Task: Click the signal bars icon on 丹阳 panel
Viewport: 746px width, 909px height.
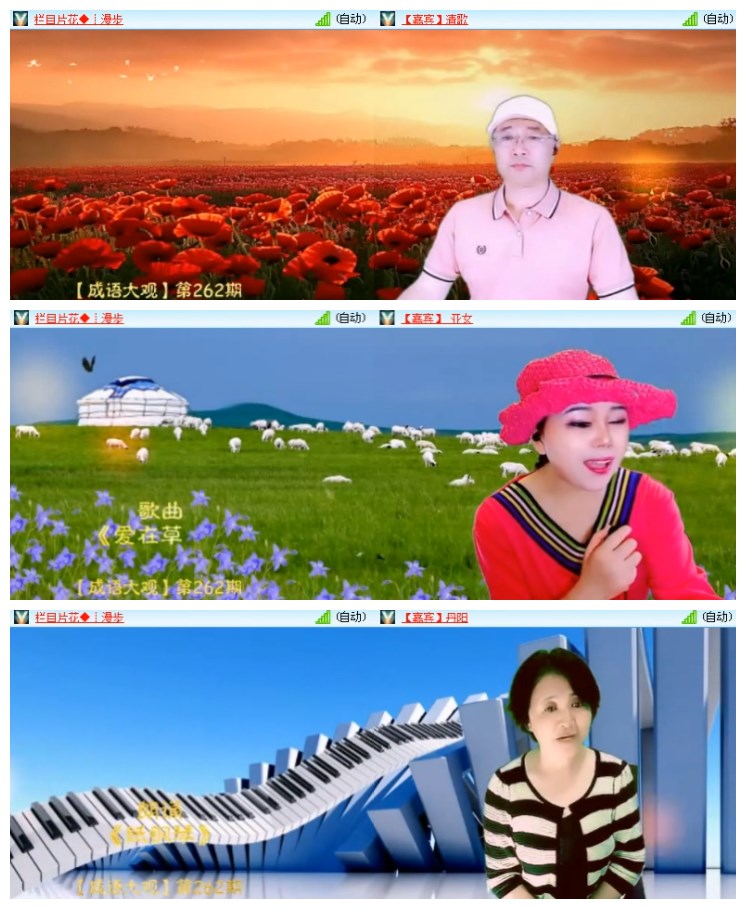Action: point(690,618)
